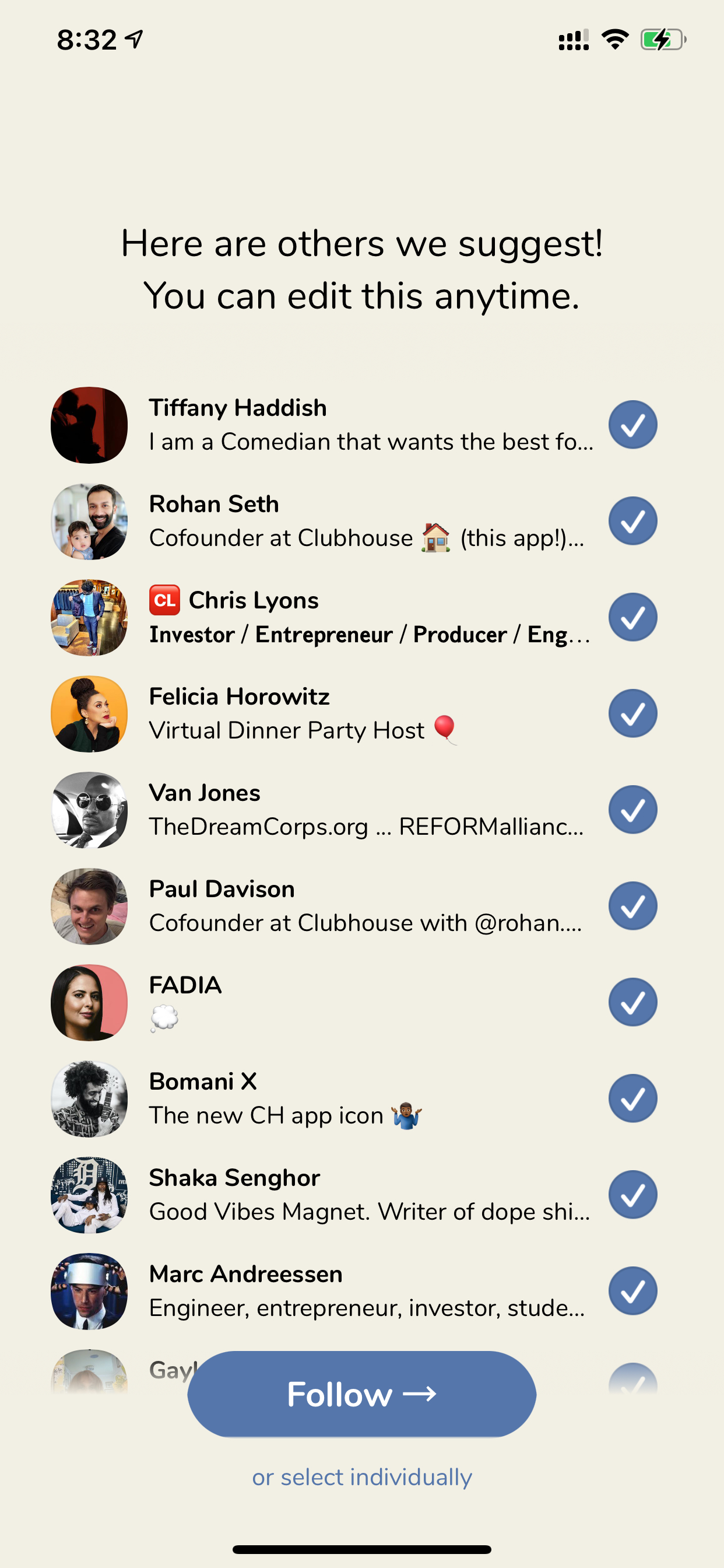Uncheck Tiffany Haddish's checkmark
The width and height of the screenshot is (724, 1568).
click(x=632, y=424)
